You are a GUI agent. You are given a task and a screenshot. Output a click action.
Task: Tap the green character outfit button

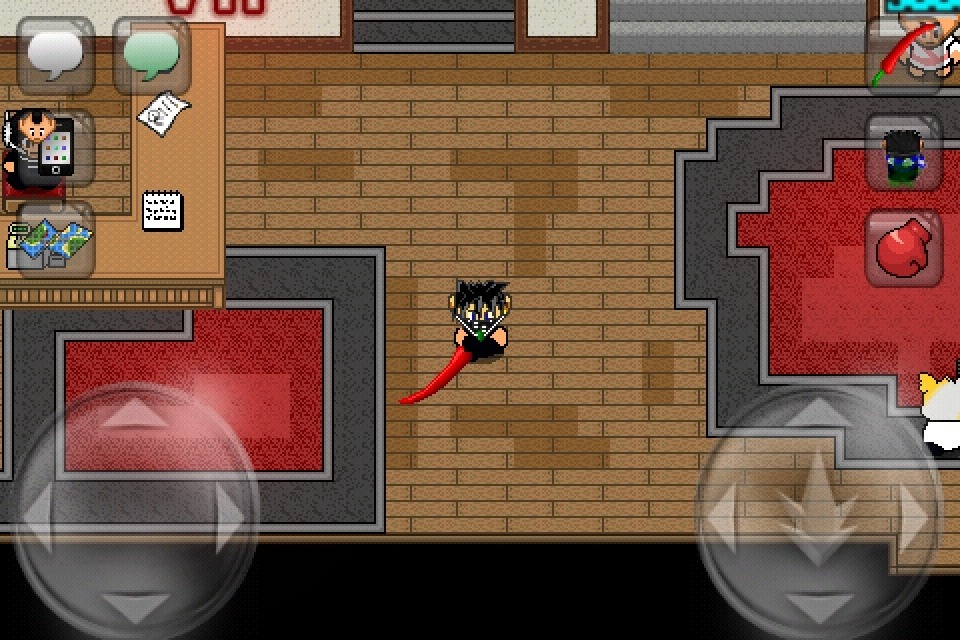coord(904,152)
